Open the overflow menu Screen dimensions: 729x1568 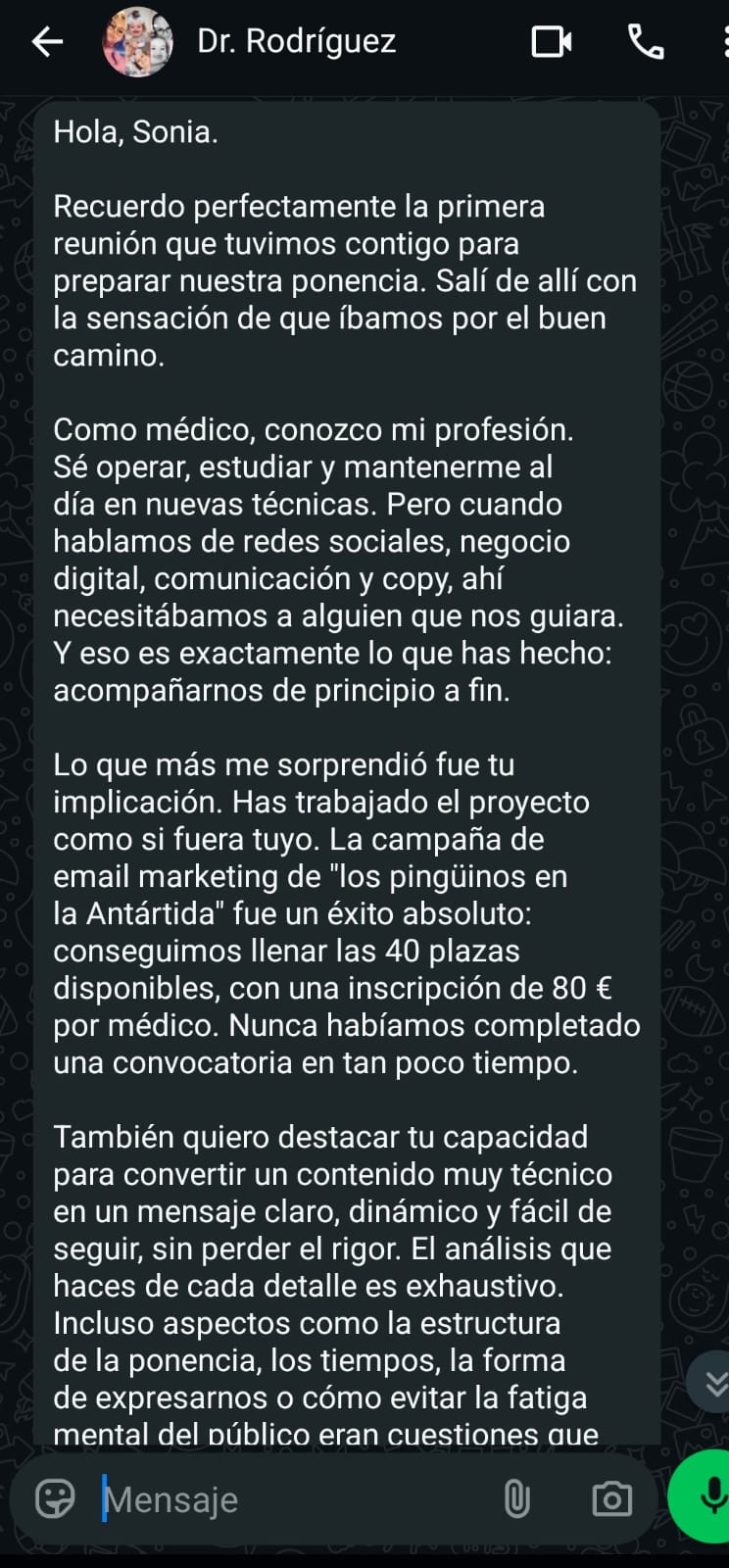pyautogui.click(x=723, y=41)
